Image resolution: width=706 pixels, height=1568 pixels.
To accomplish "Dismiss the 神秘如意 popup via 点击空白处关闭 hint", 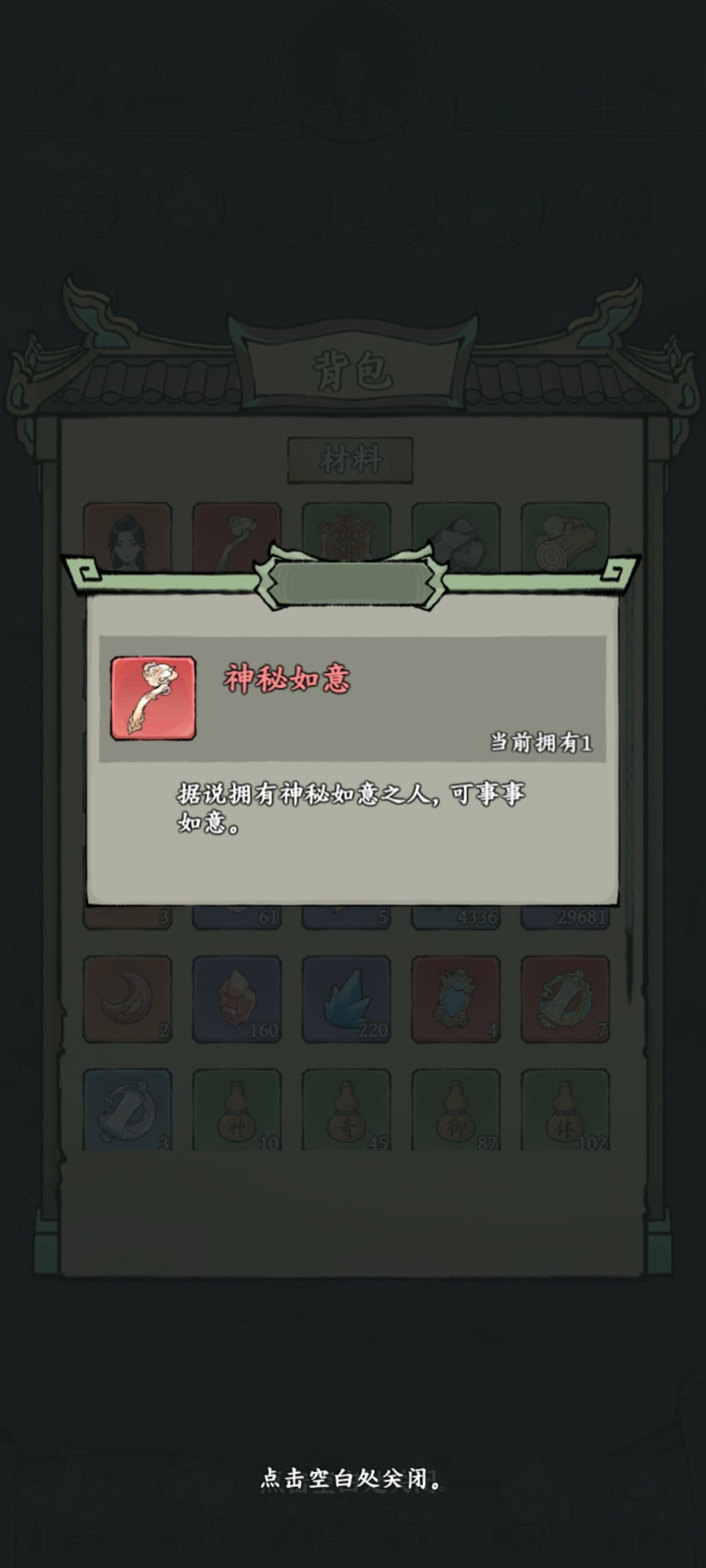I will tap(353, 1478).
